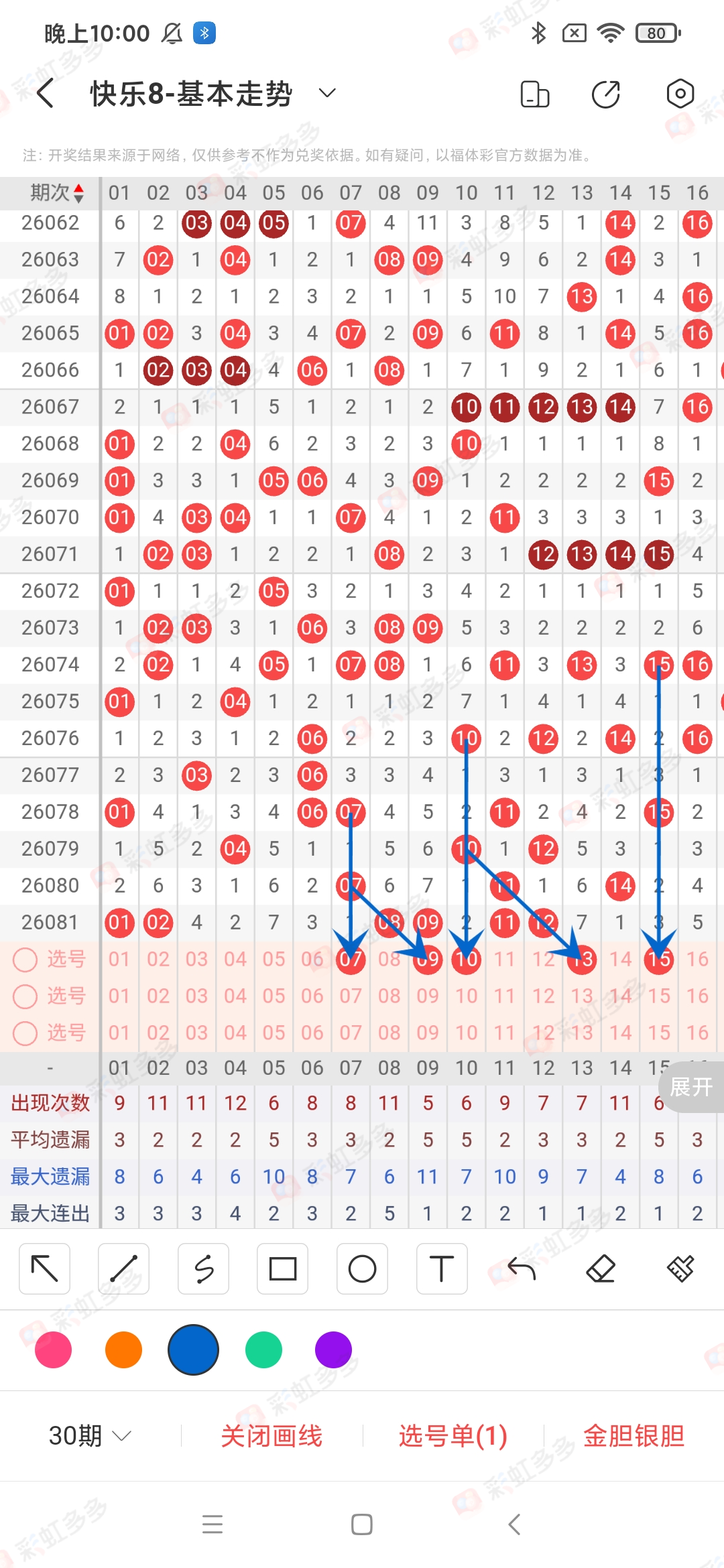Pick the green drawing color
724x1568 pixels.
[263, 1350]
